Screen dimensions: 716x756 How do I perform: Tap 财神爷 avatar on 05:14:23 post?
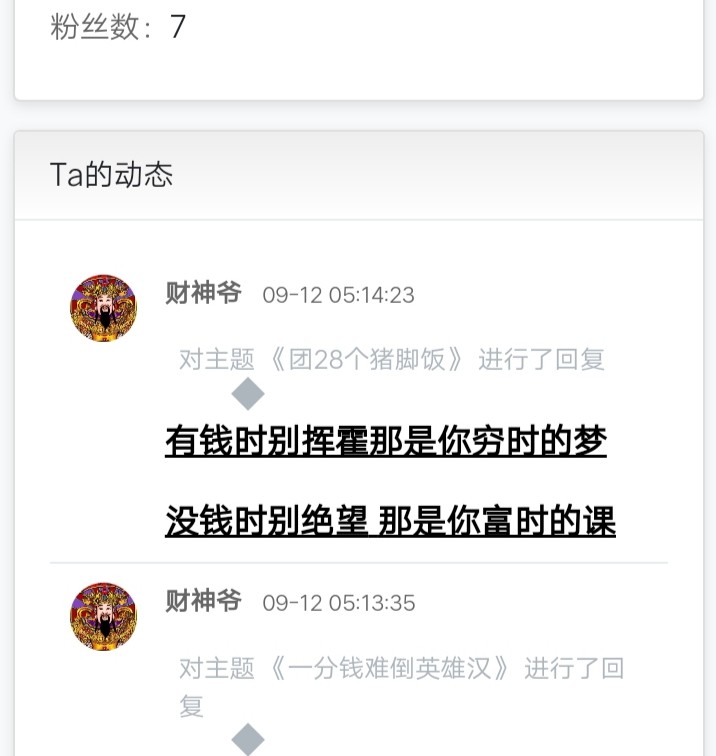[x=103, y=308]
